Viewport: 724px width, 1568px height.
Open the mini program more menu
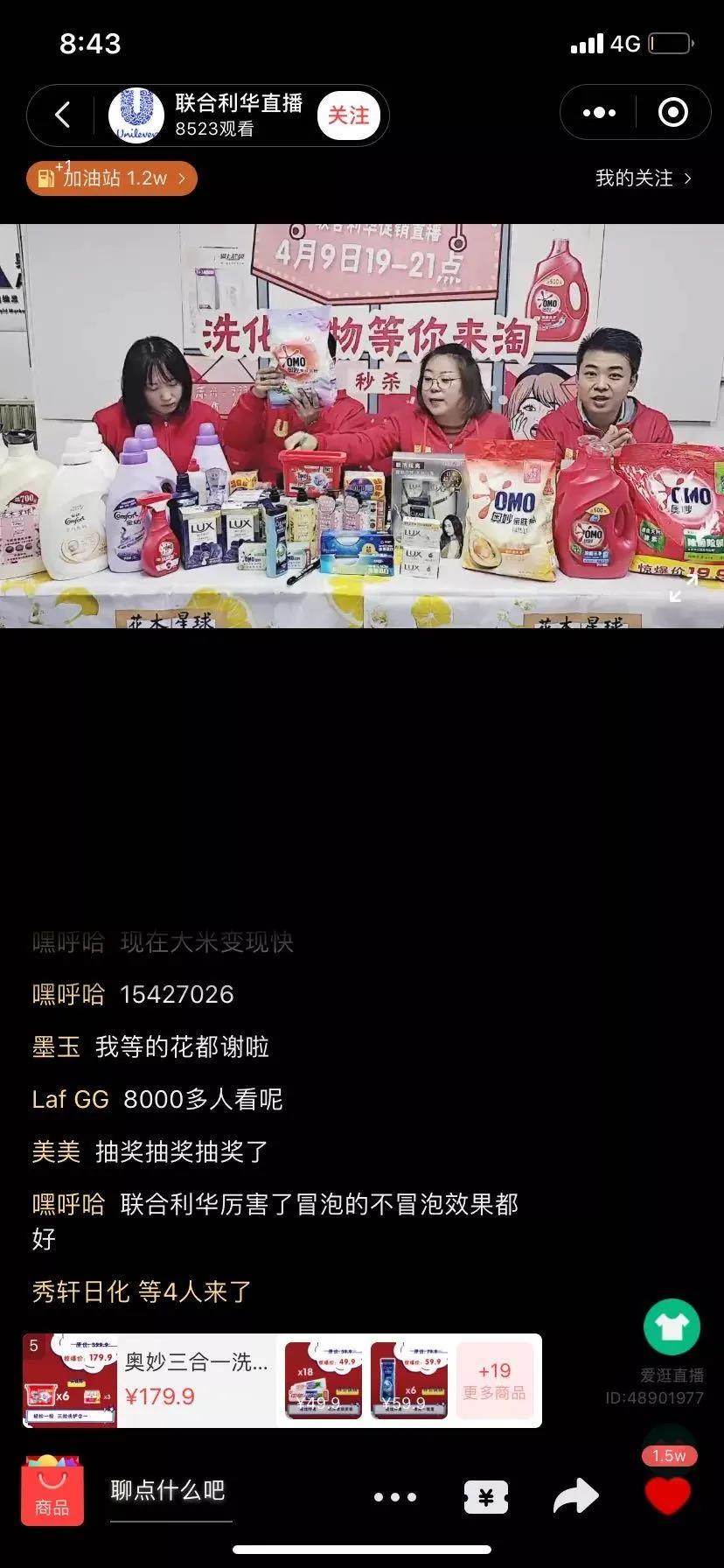(x=599, y=113)
